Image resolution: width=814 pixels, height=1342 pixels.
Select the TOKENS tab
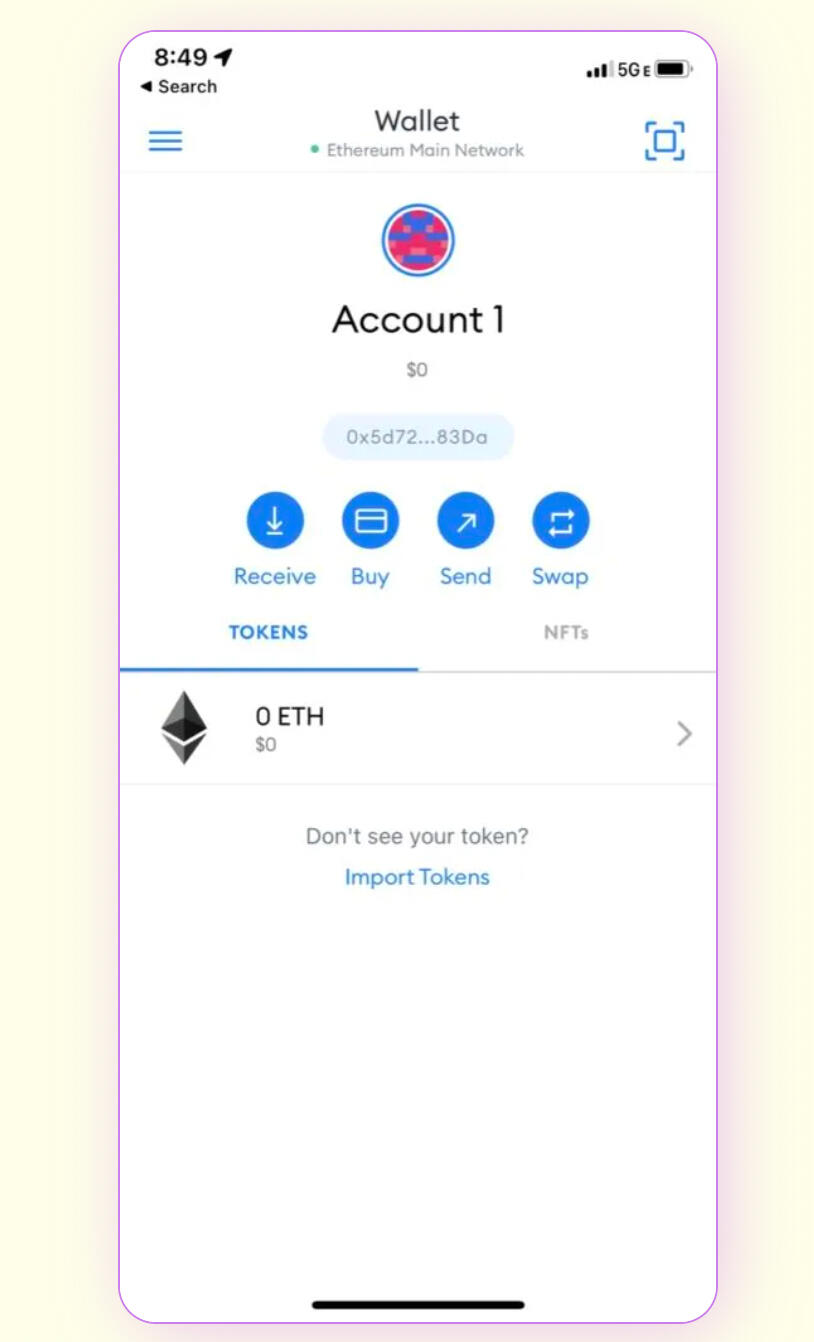(x=268, y=633)
